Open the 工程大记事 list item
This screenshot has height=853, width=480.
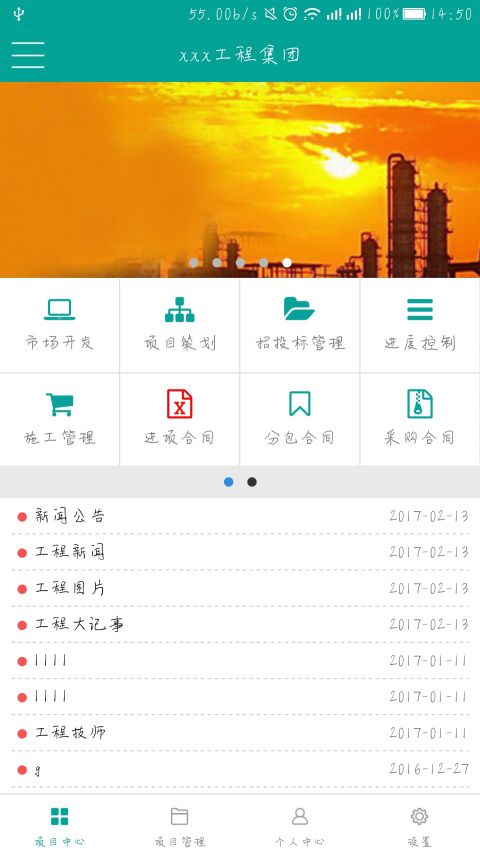(240, 624)
